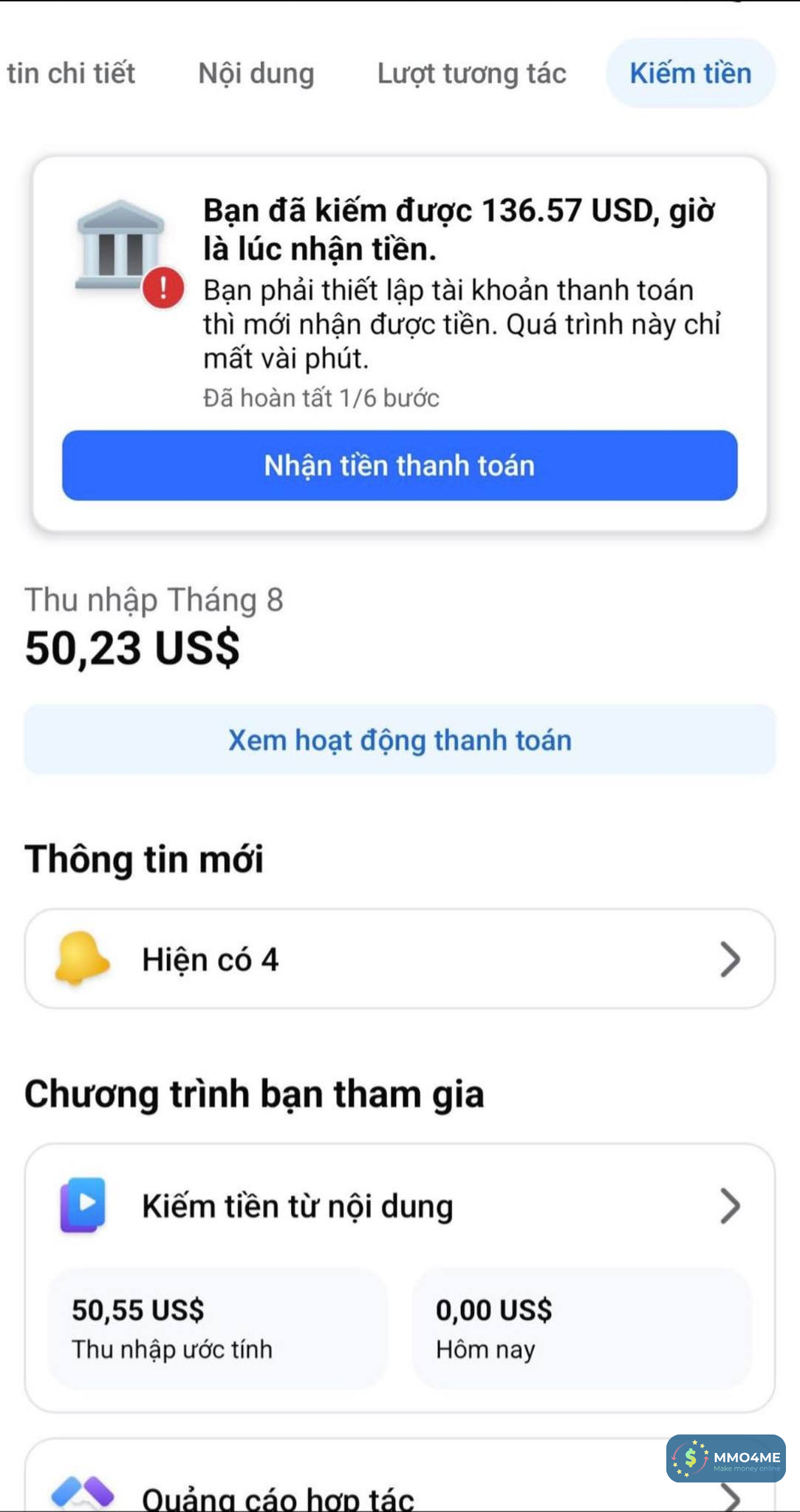Open details via Kiếm tiền từ nội dung chevron
The image size is (800, 1512).
[731, 1206]
